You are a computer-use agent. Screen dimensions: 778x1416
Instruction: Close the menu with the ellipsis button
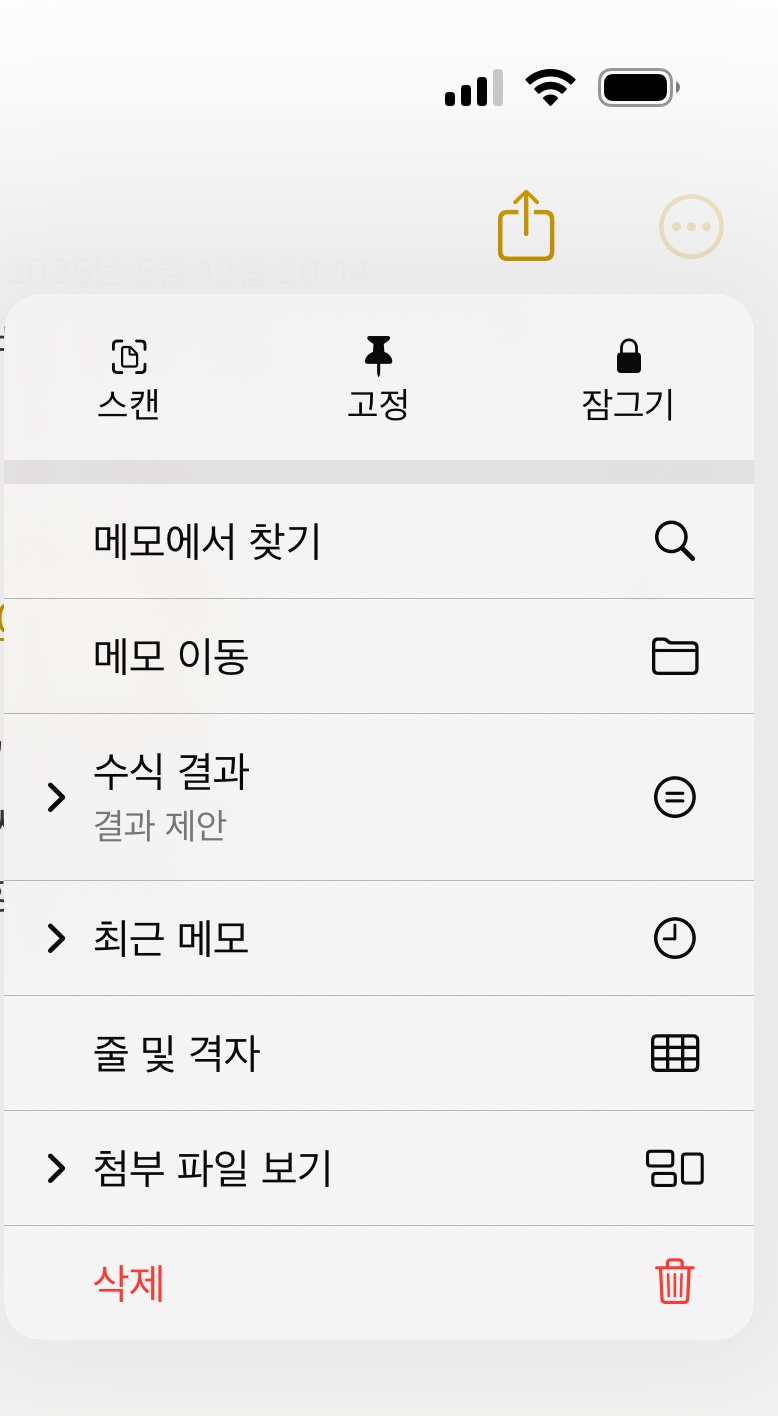pos(691,227)
